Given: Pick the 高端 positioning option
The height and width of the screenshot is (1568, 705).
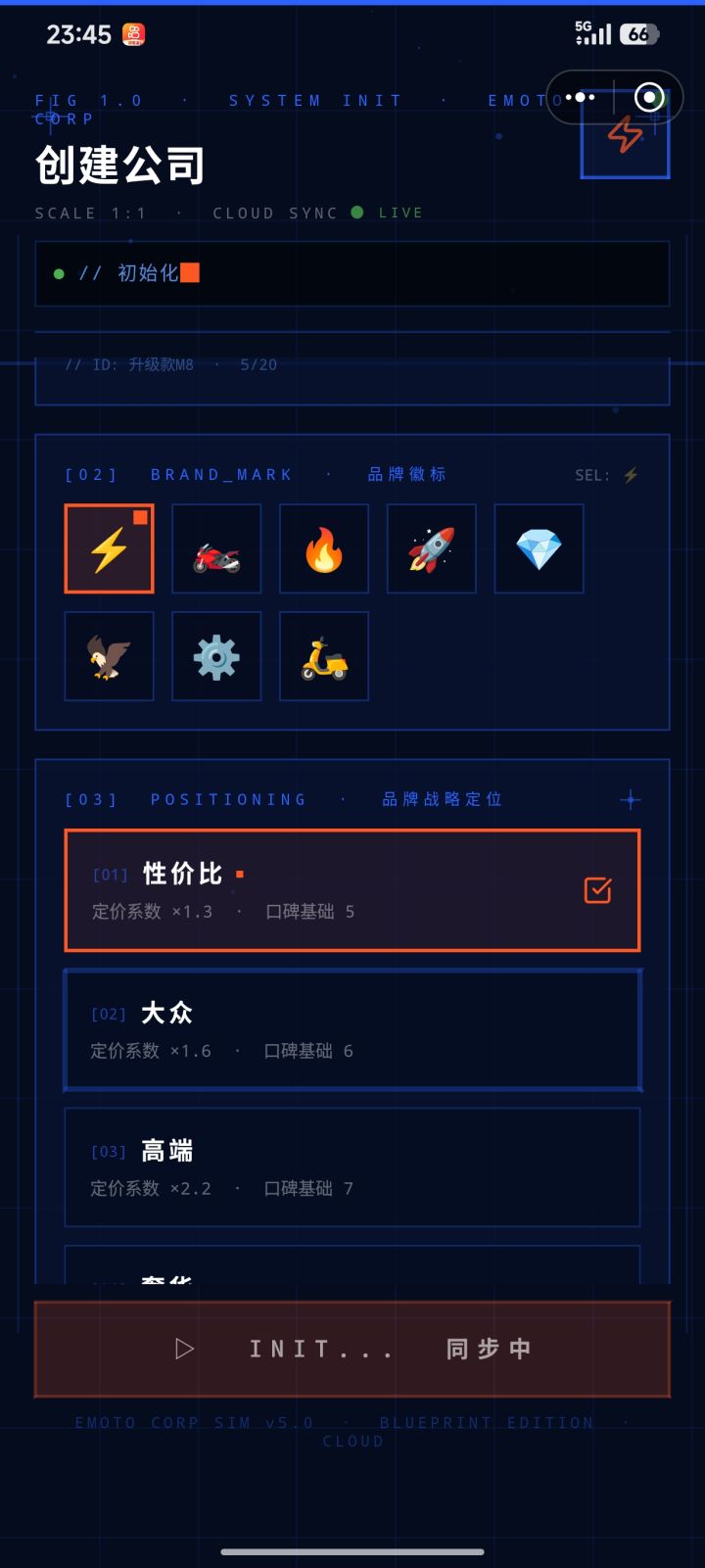Looking at the screenshot, I should (352, 1167).
